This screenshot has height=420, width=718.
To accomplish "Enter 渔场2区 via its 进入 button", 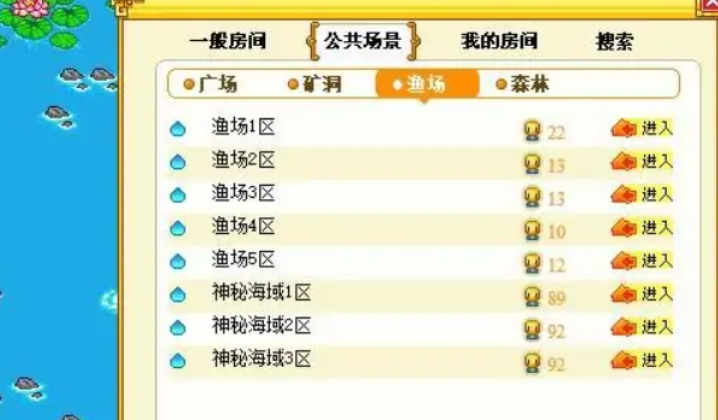I will pyautogui.click(x=641, y=161).
